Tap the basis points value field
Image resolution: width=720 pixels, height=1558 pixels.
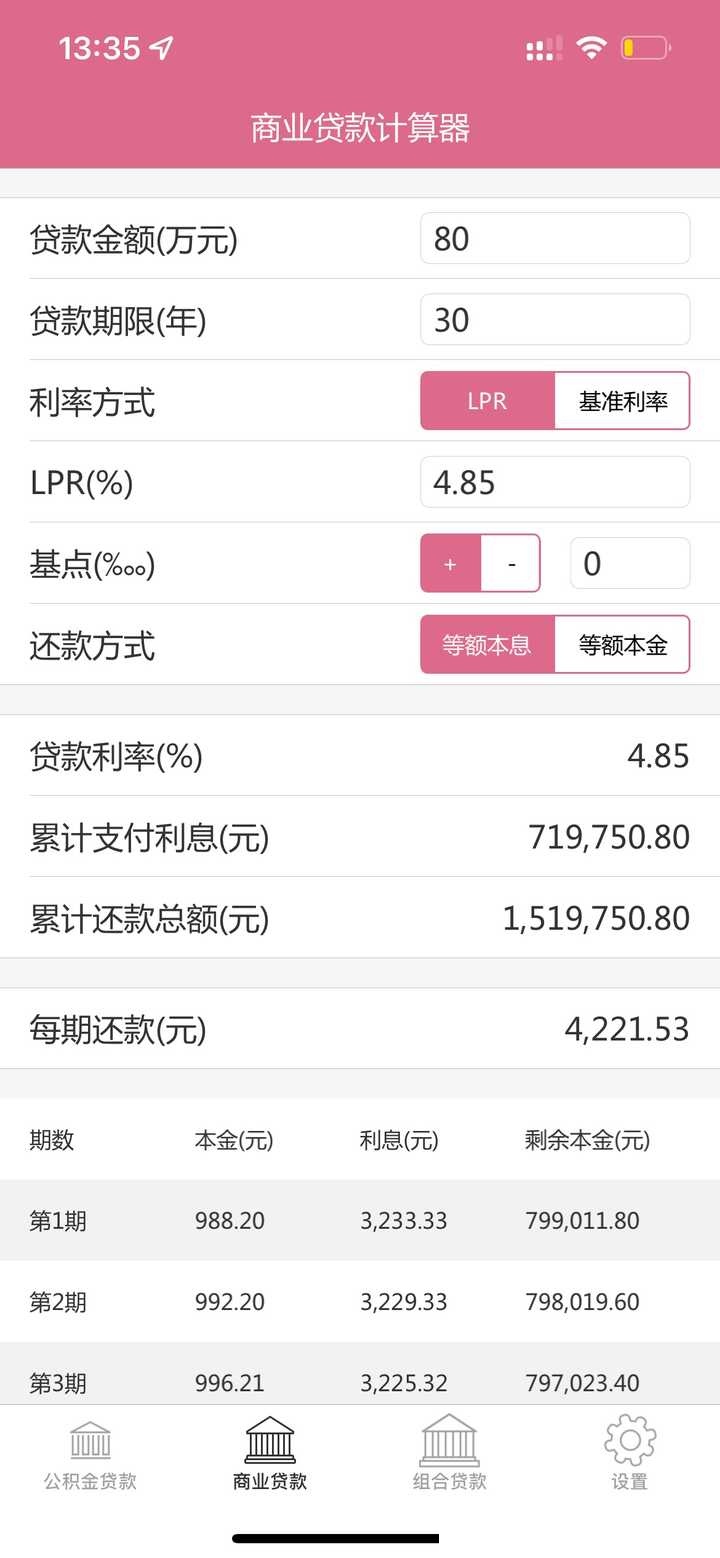630,563
